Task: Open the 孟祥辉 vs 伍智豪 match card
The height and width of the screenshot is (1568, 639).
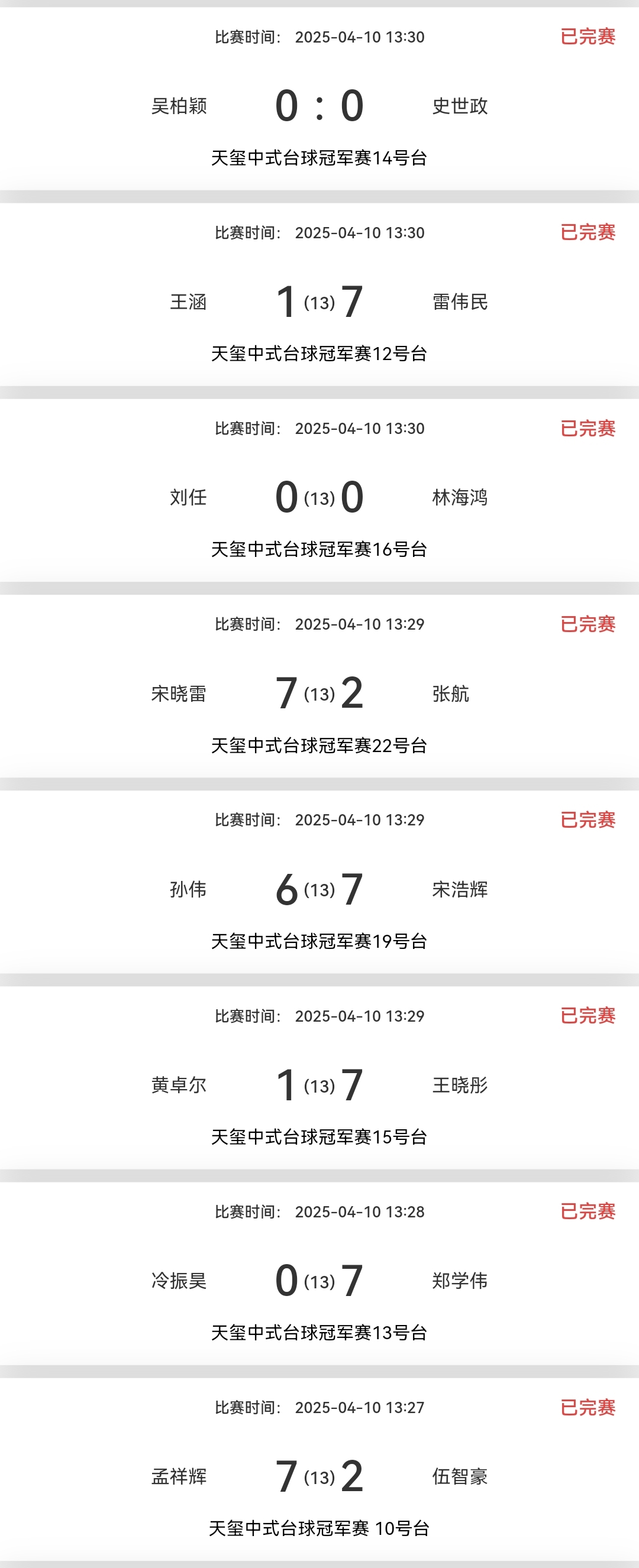Action: 319,1476
